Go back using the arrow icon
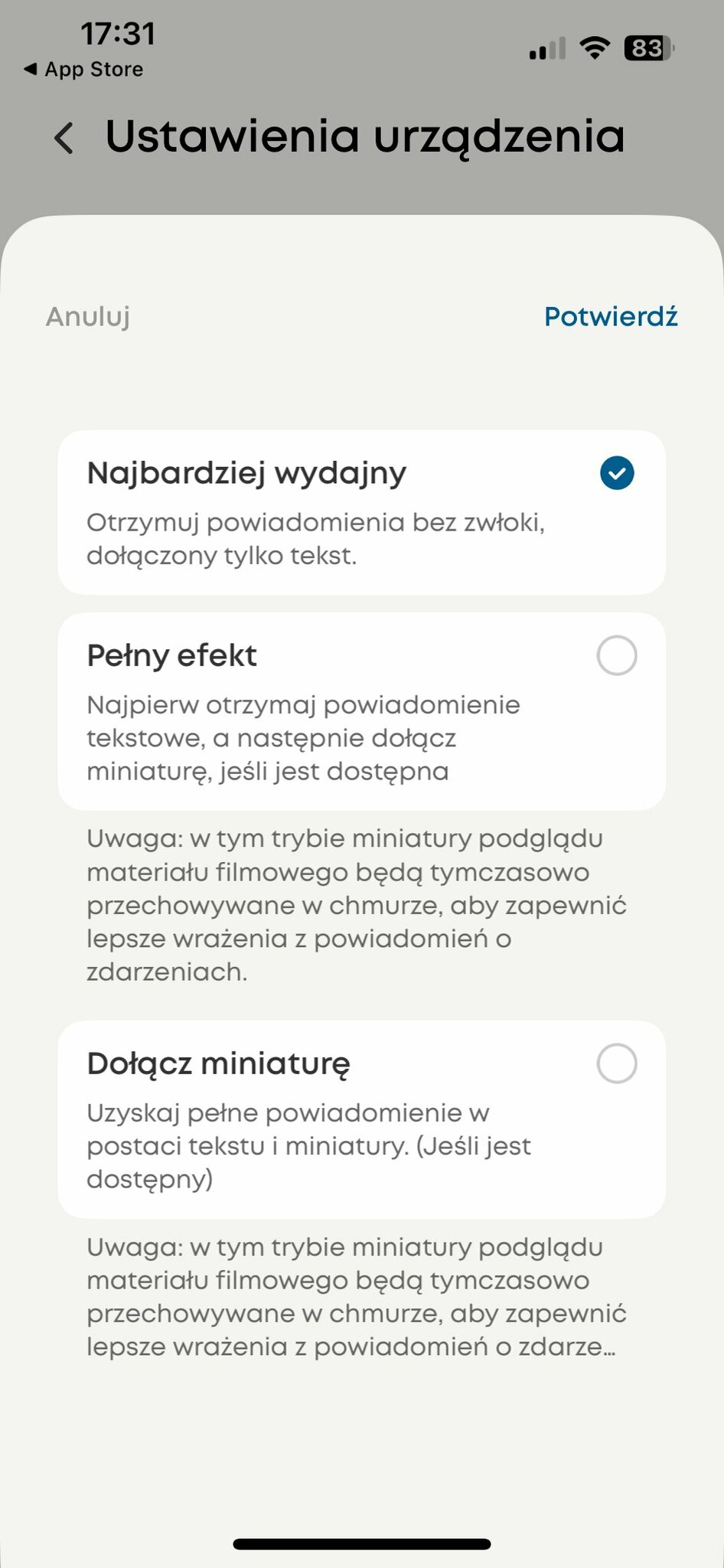 [64, 139]
